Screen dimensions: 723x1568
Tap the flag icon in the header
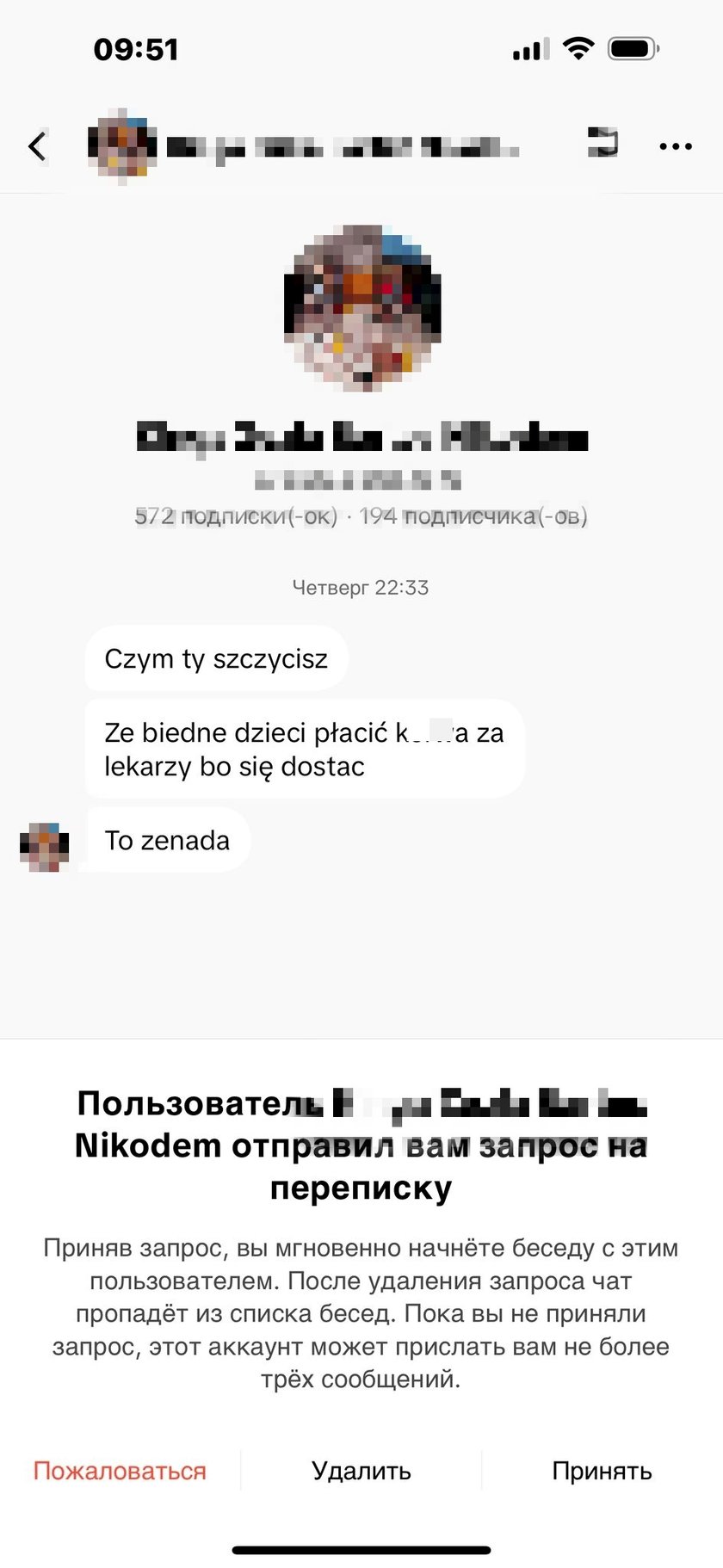coord(602,143)
